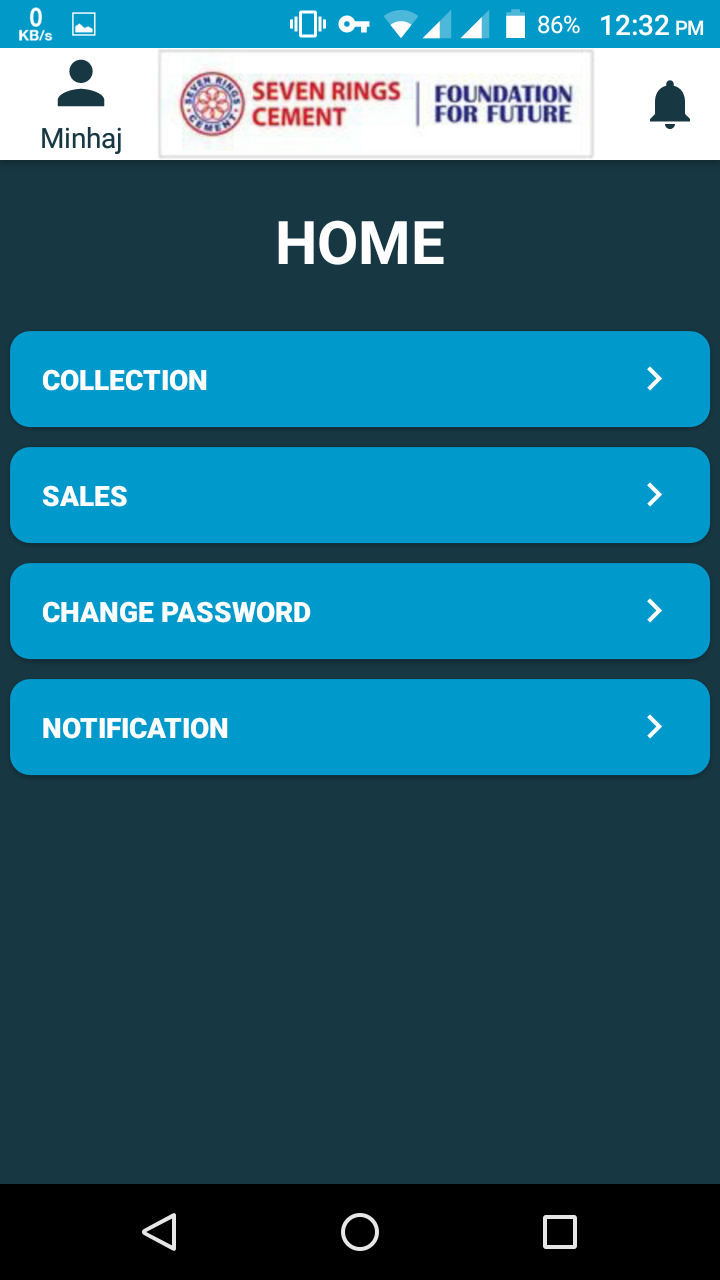Open recent apps with the square button
720x1280 pixels.
(558, 1232)
